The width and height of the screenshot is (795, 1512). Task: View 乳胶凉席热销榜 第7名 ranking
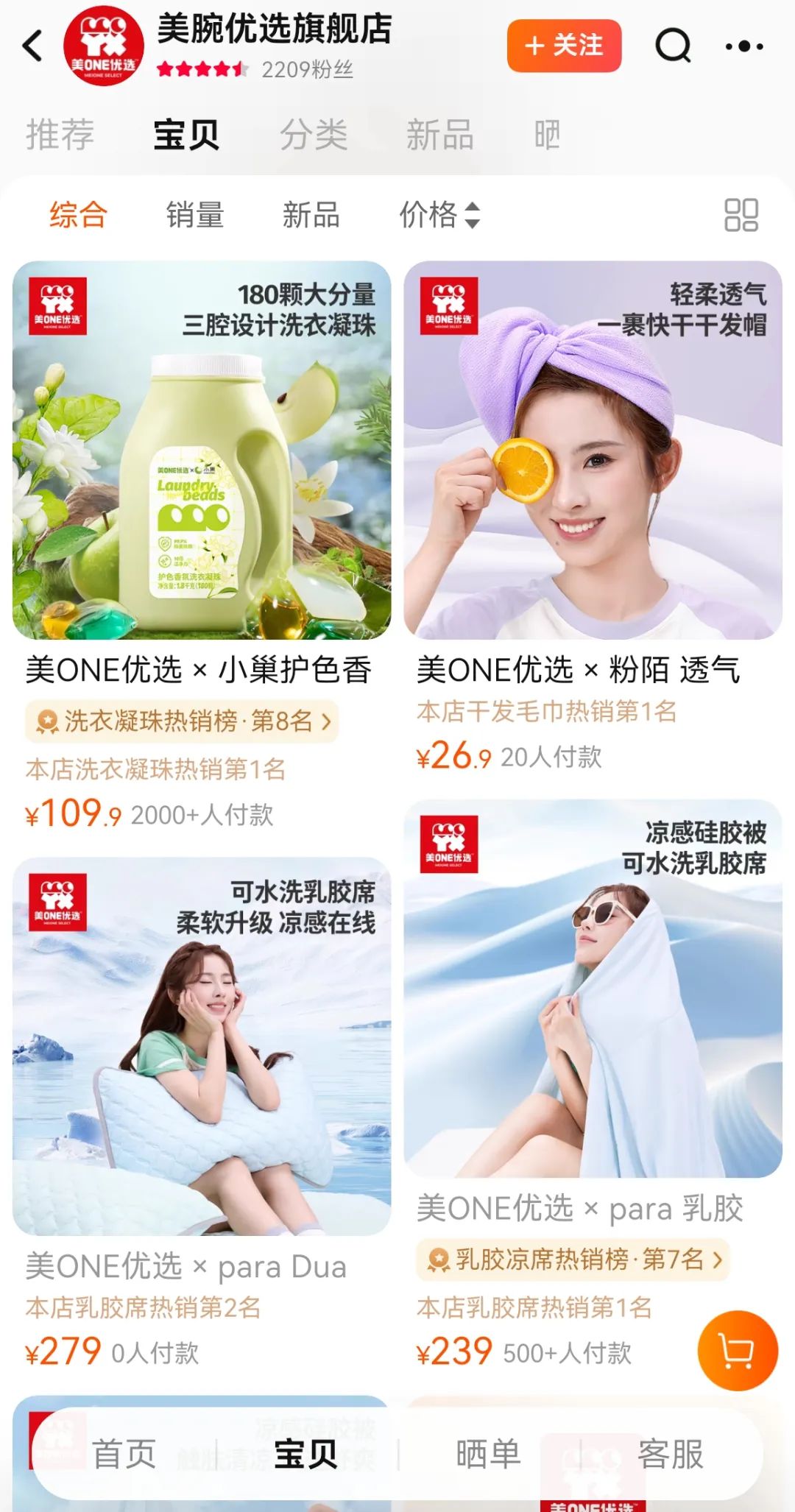pos(573,1260)
